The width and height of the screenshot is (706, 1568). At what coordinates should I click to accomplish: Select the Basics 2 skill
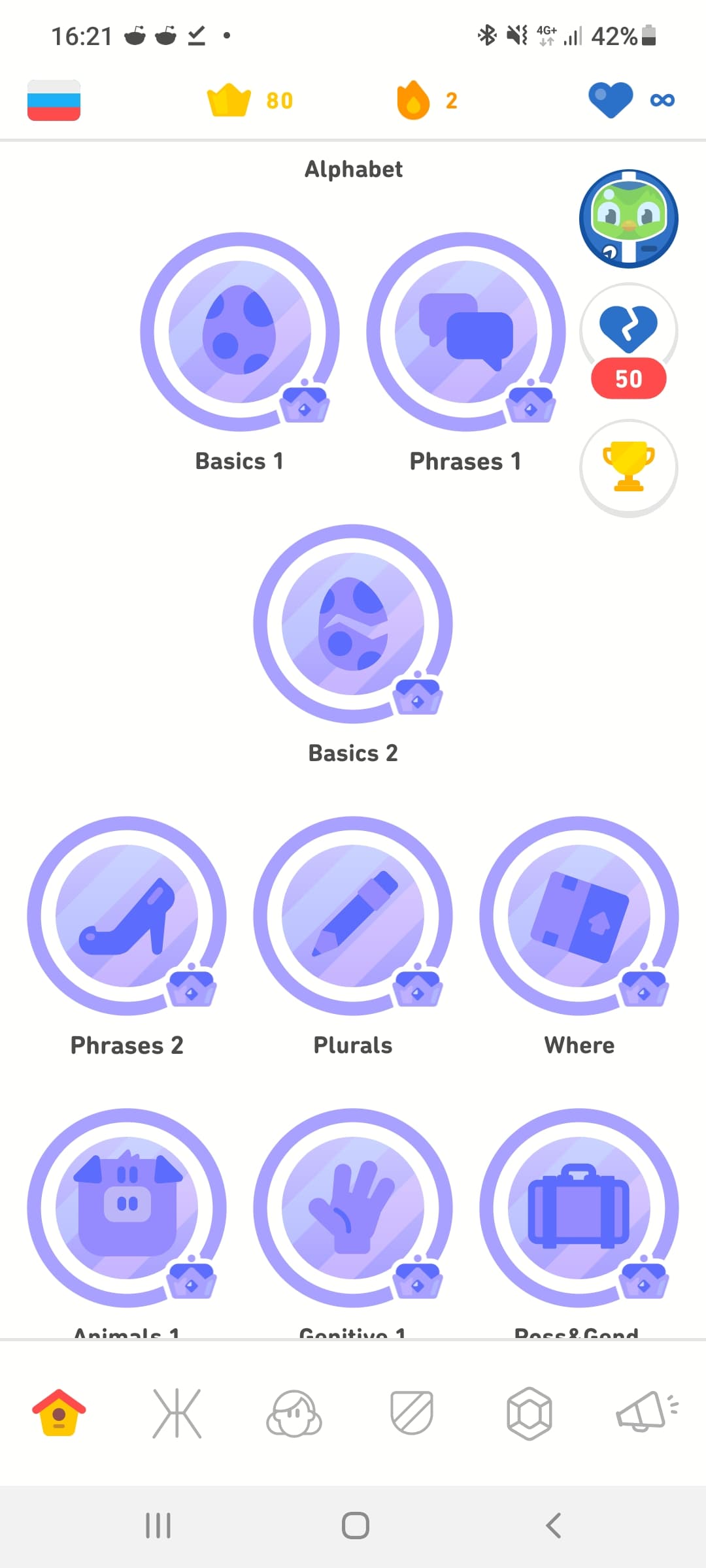353,624
